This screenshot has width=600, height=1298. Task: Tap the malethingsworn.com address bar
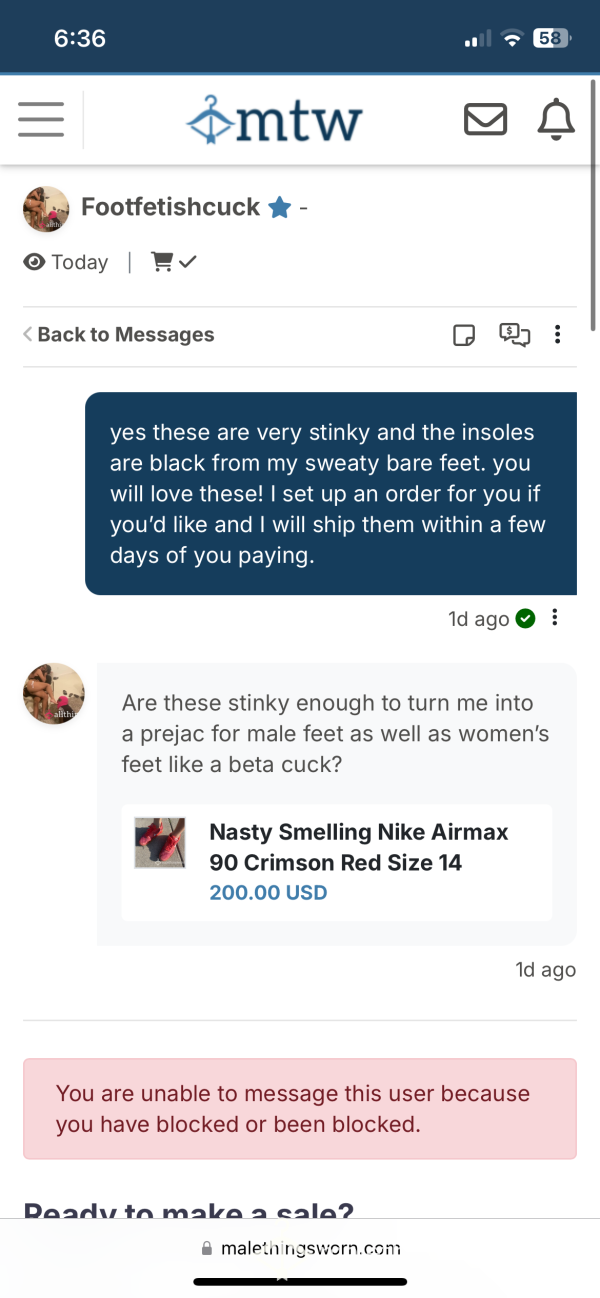point(300,1248)
